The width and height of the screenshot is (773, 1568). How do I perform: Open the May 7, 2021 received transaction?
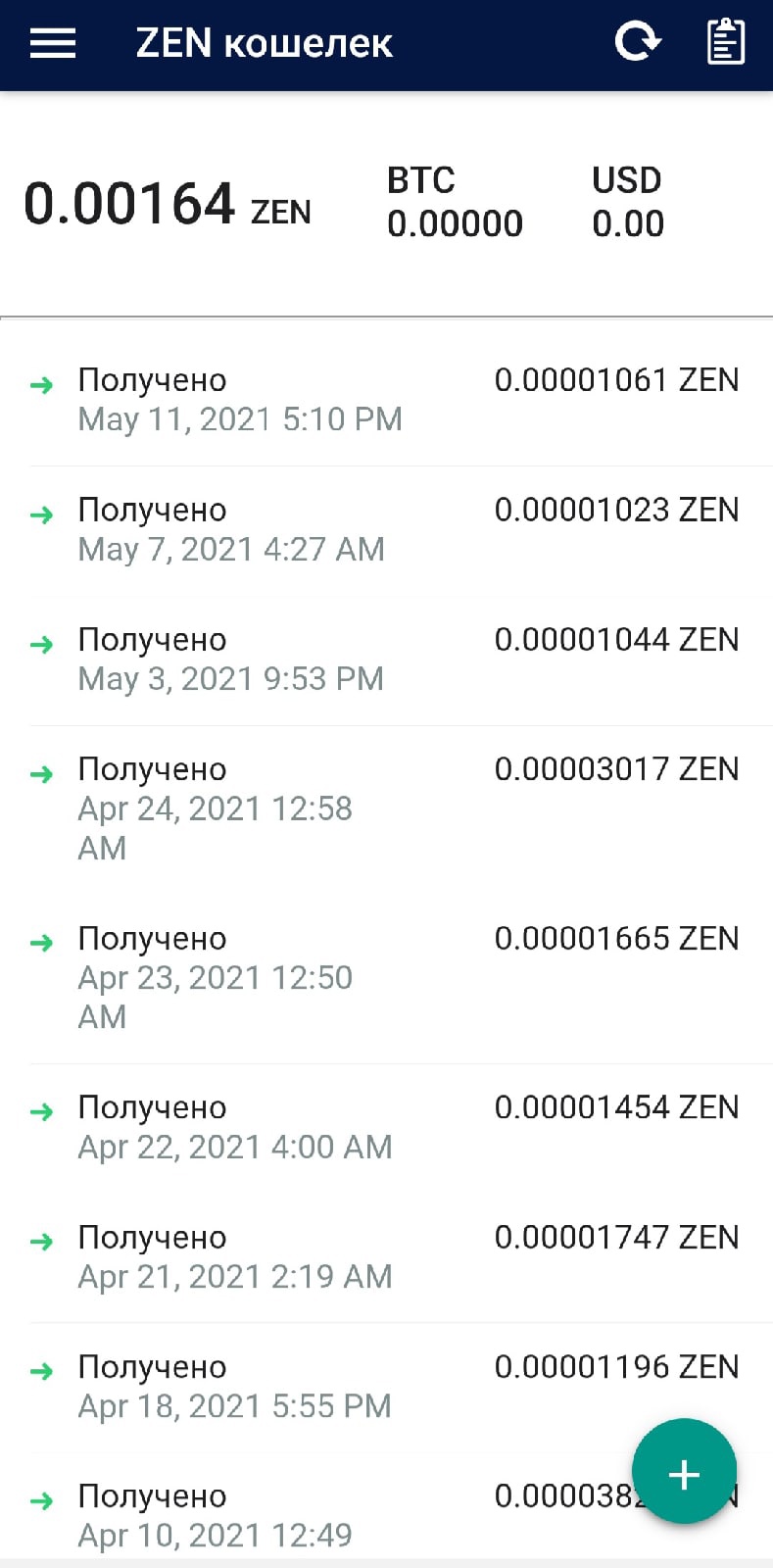(x=386, y=530)
